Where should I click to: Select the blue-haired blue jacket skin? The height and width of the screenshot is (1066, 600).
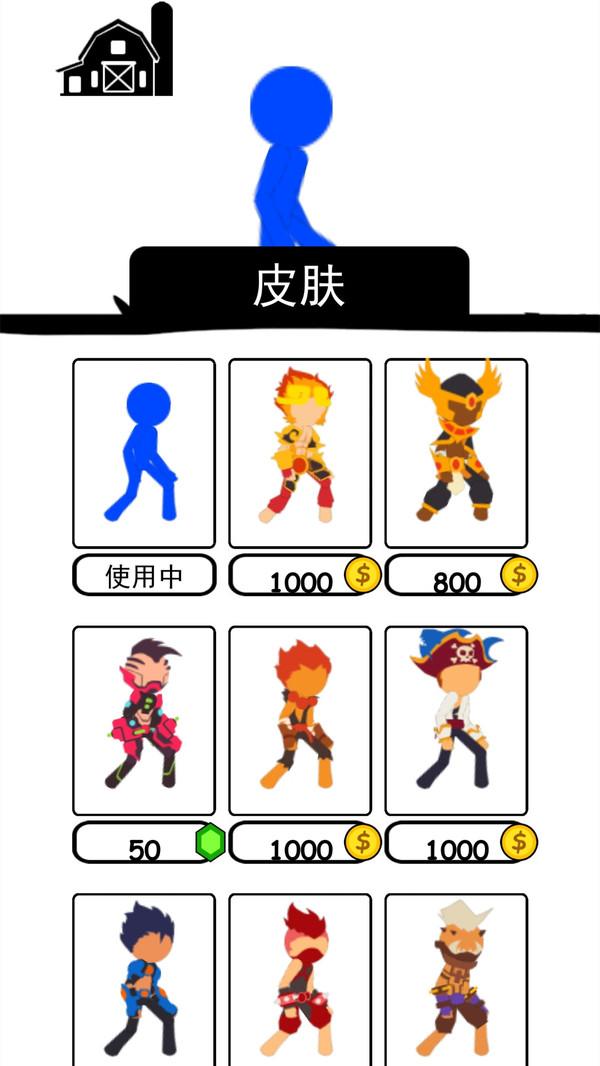pyautogui.click(x=144, y=980)
